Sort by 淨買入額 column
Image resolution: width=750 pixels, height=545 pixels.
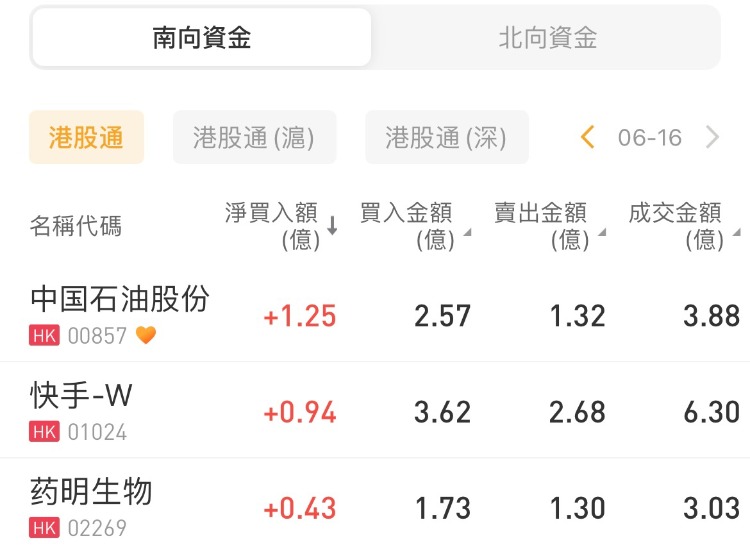click(x=281, y=225)
